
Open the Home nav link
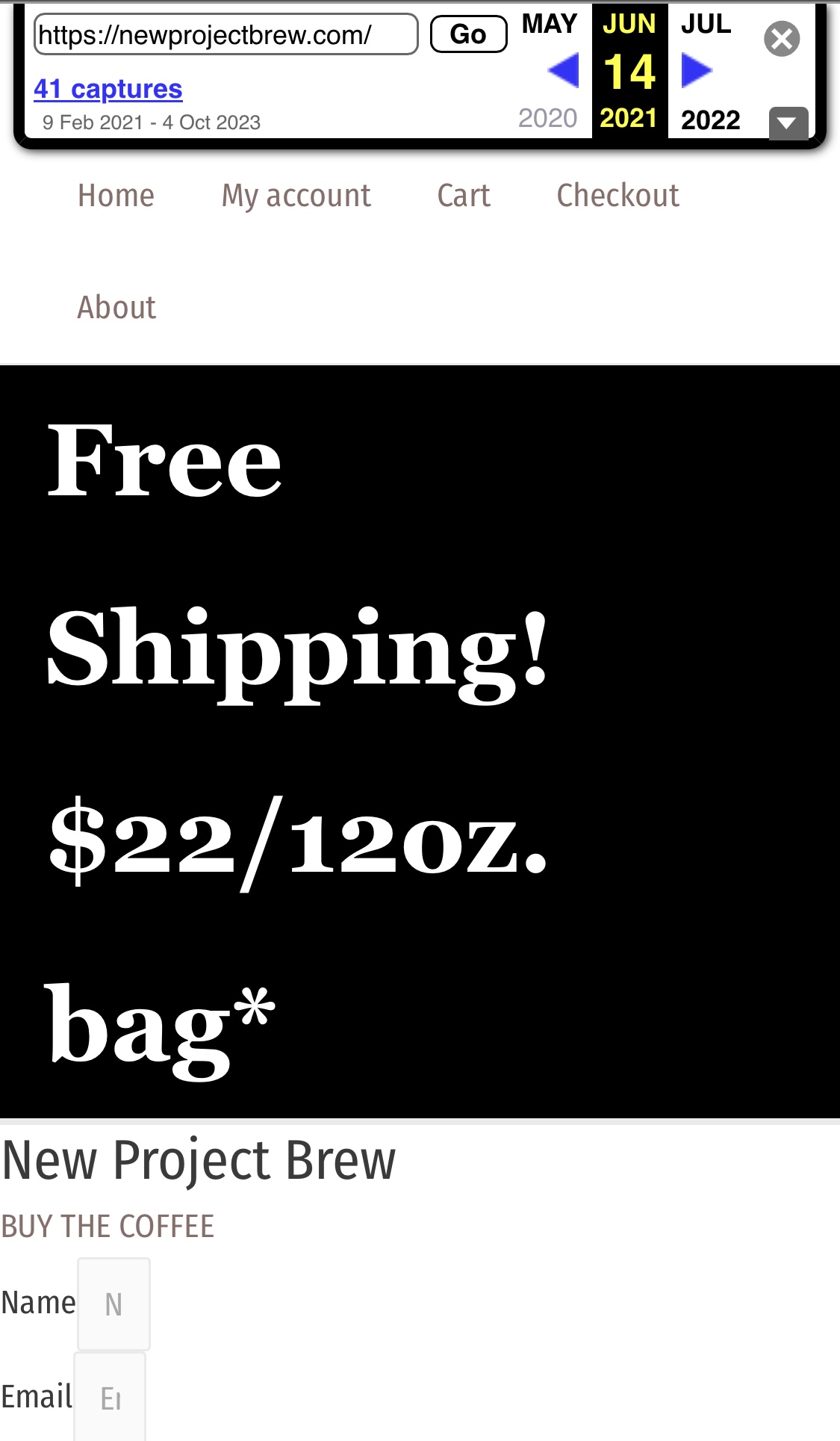pyautogui.click(x=116, y=196)
